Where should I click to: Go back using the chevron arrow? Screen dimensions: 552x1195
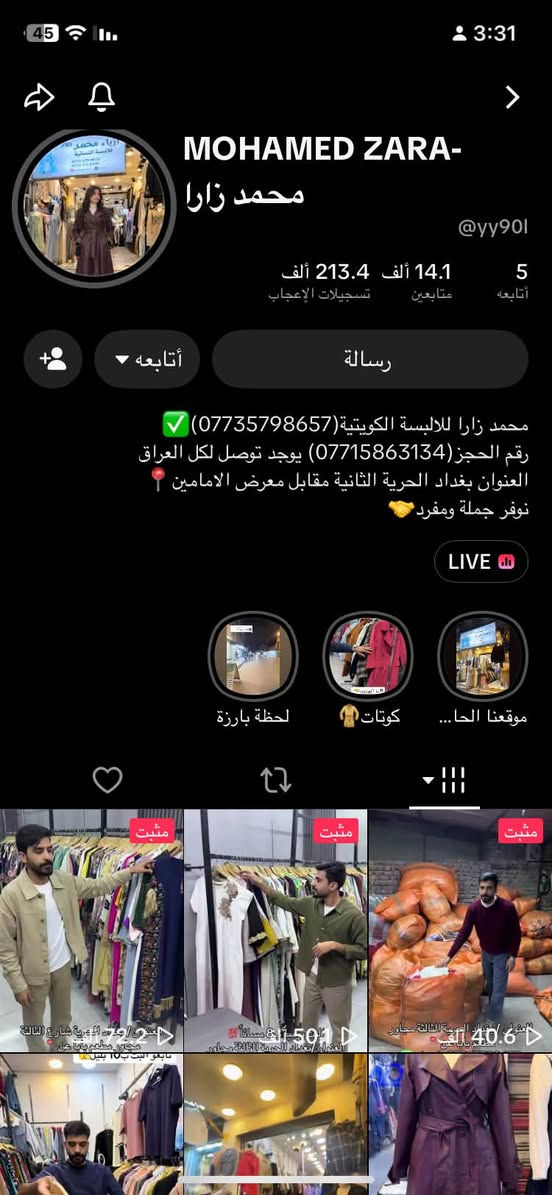(x=512, y=98)
